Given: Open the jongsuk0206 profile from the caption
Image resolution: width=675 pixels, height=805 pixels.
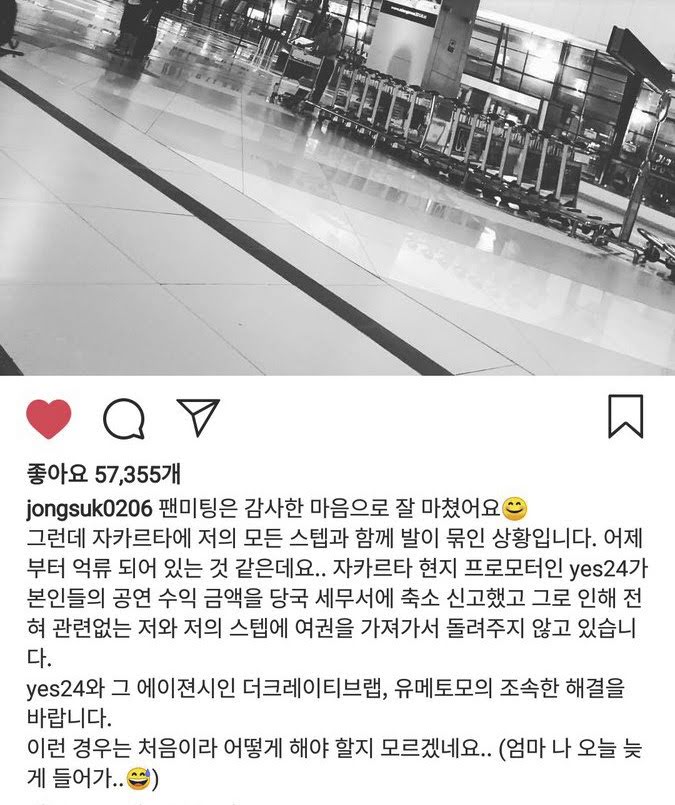Looking at the screenshot, I should coord(90,509).
